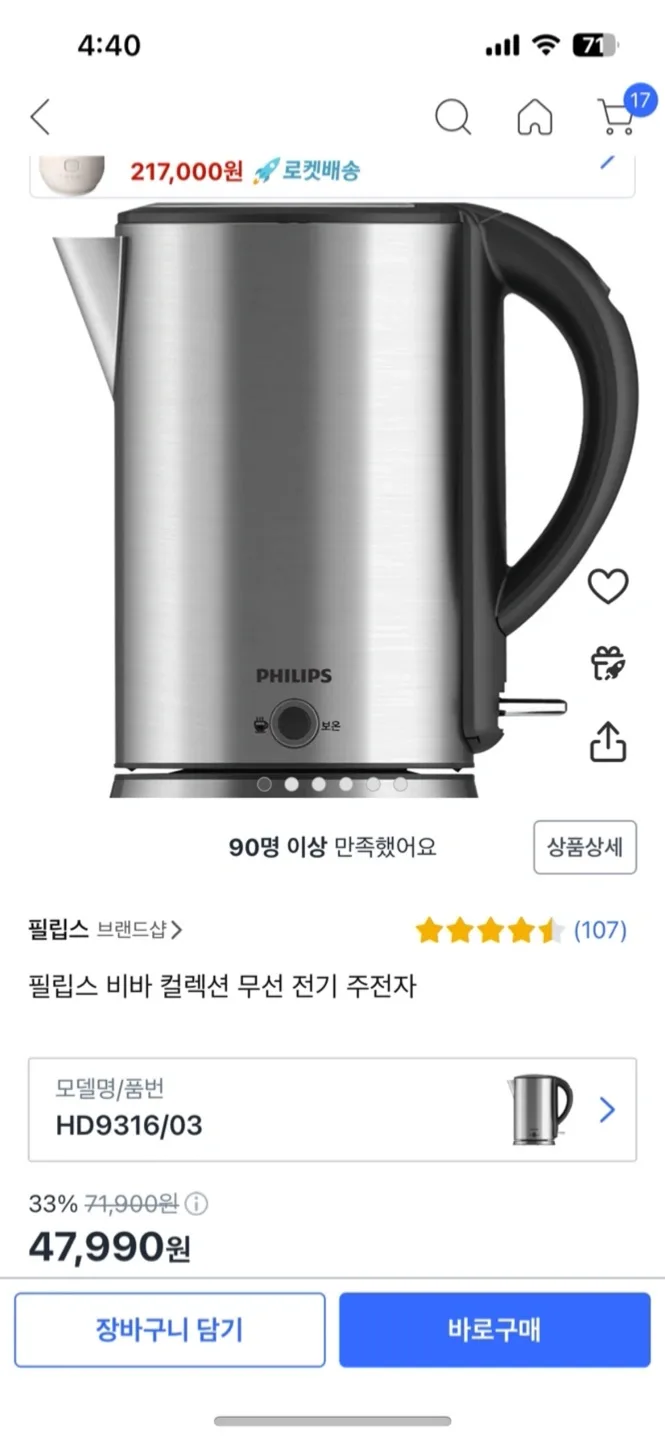Go back with the top-left arrow
Viewport: 665px width, 1440px height.
coord(40,117)
